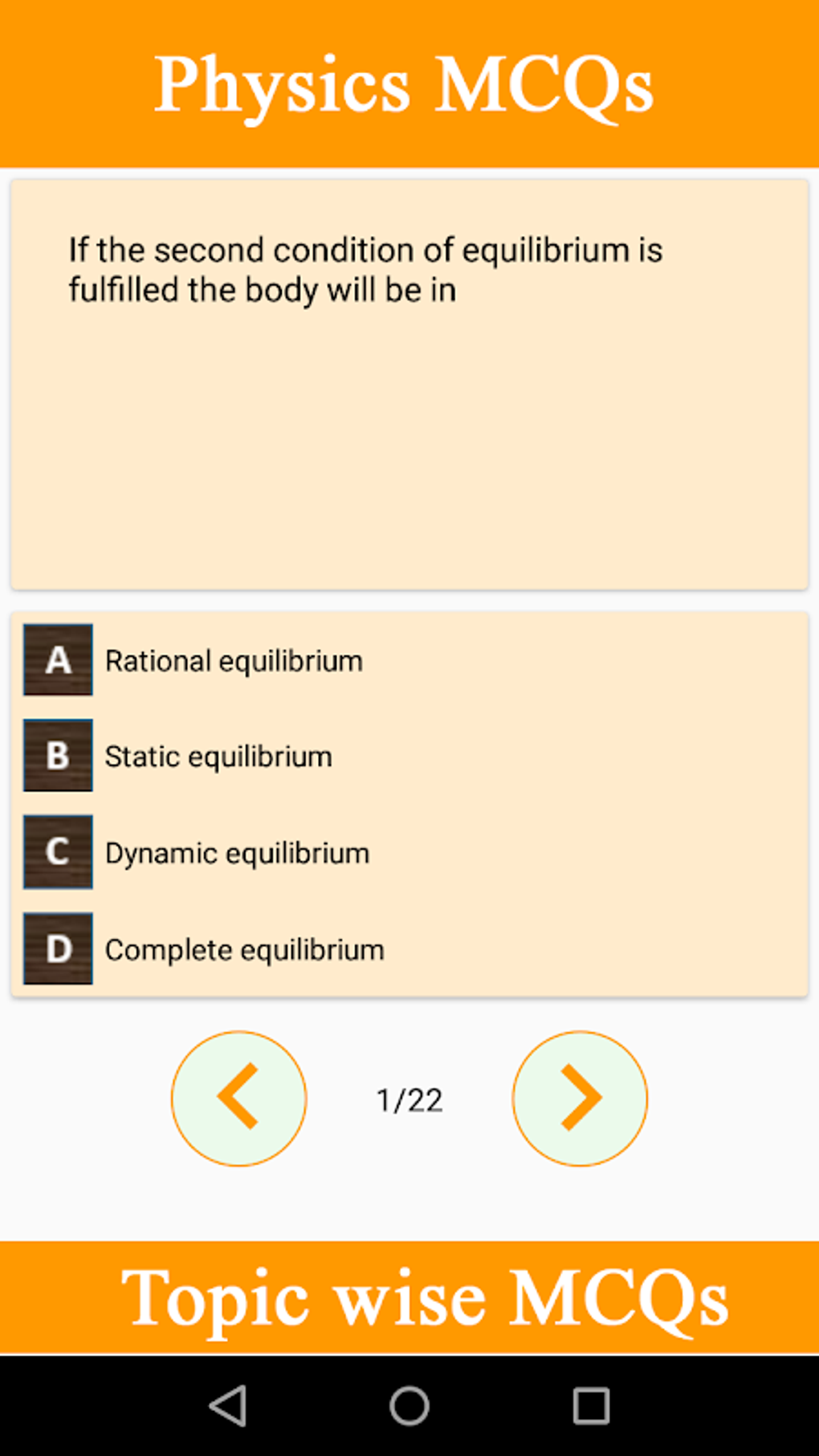
Task: Choose the Dynamic equilibrium answer
Action: pos(237,852)
